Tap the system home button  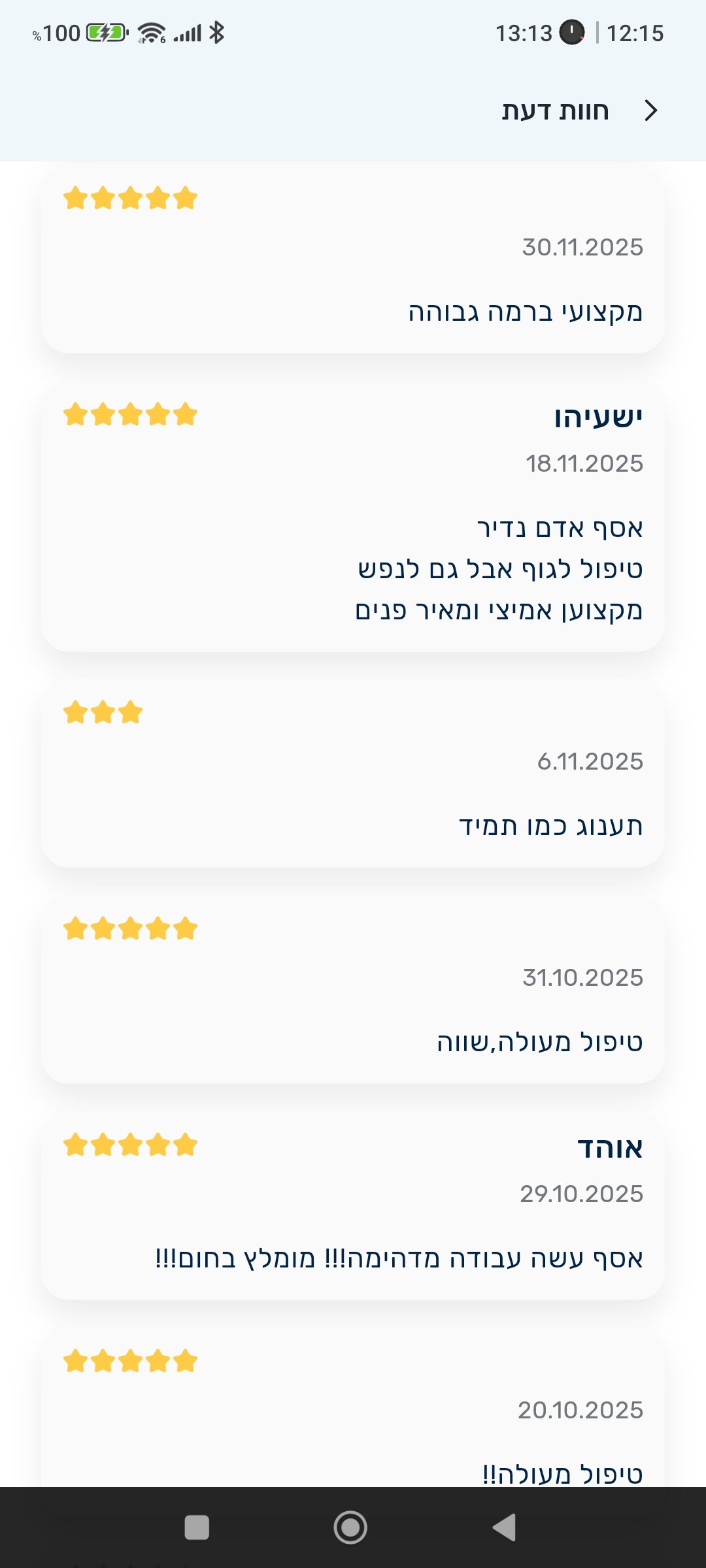(350, 1527)
